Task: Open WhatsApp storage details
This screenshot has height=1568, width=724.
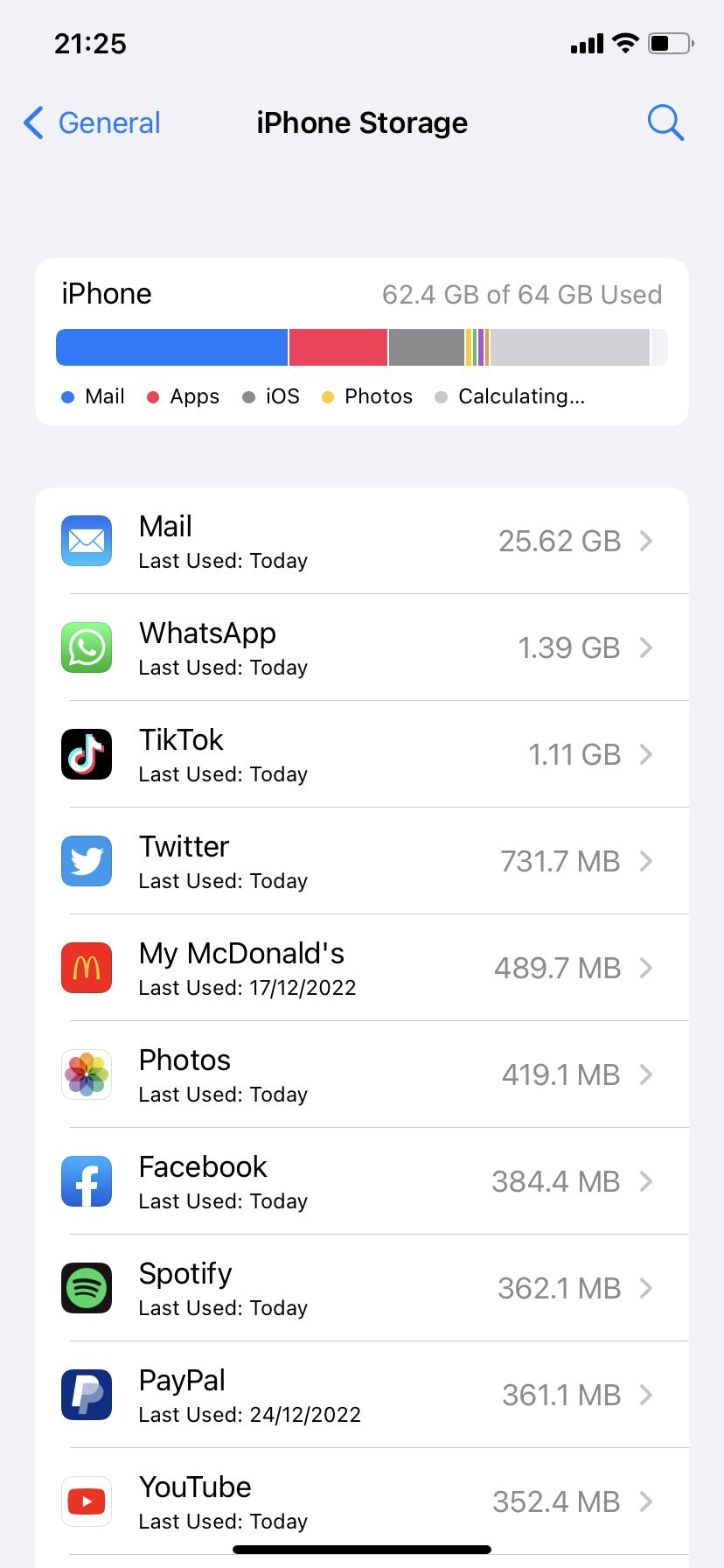Action: tap(362, 648)
